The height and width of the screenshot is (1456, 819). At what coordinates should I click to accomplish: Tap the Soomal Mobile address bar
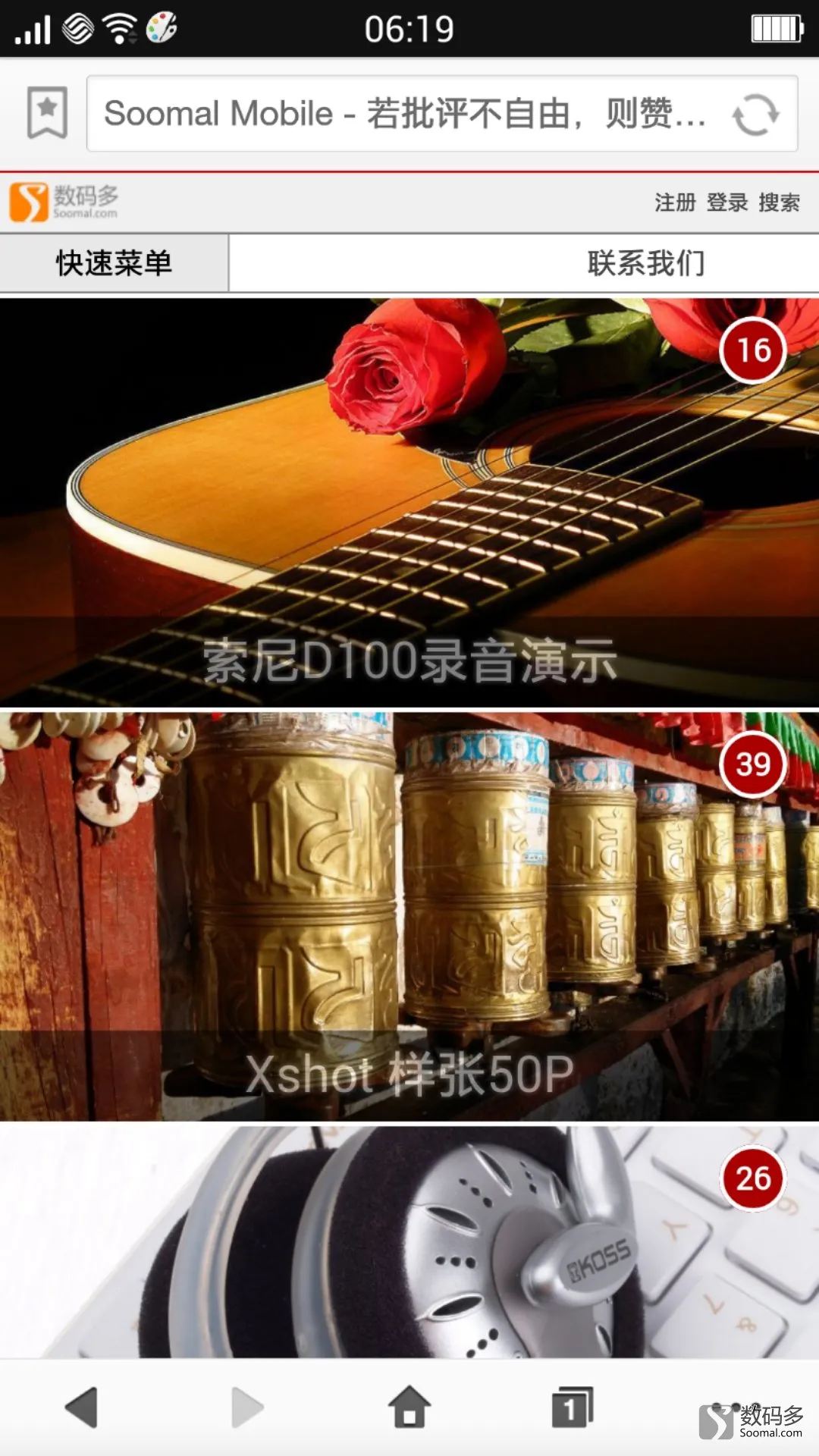tap(406, 114)
